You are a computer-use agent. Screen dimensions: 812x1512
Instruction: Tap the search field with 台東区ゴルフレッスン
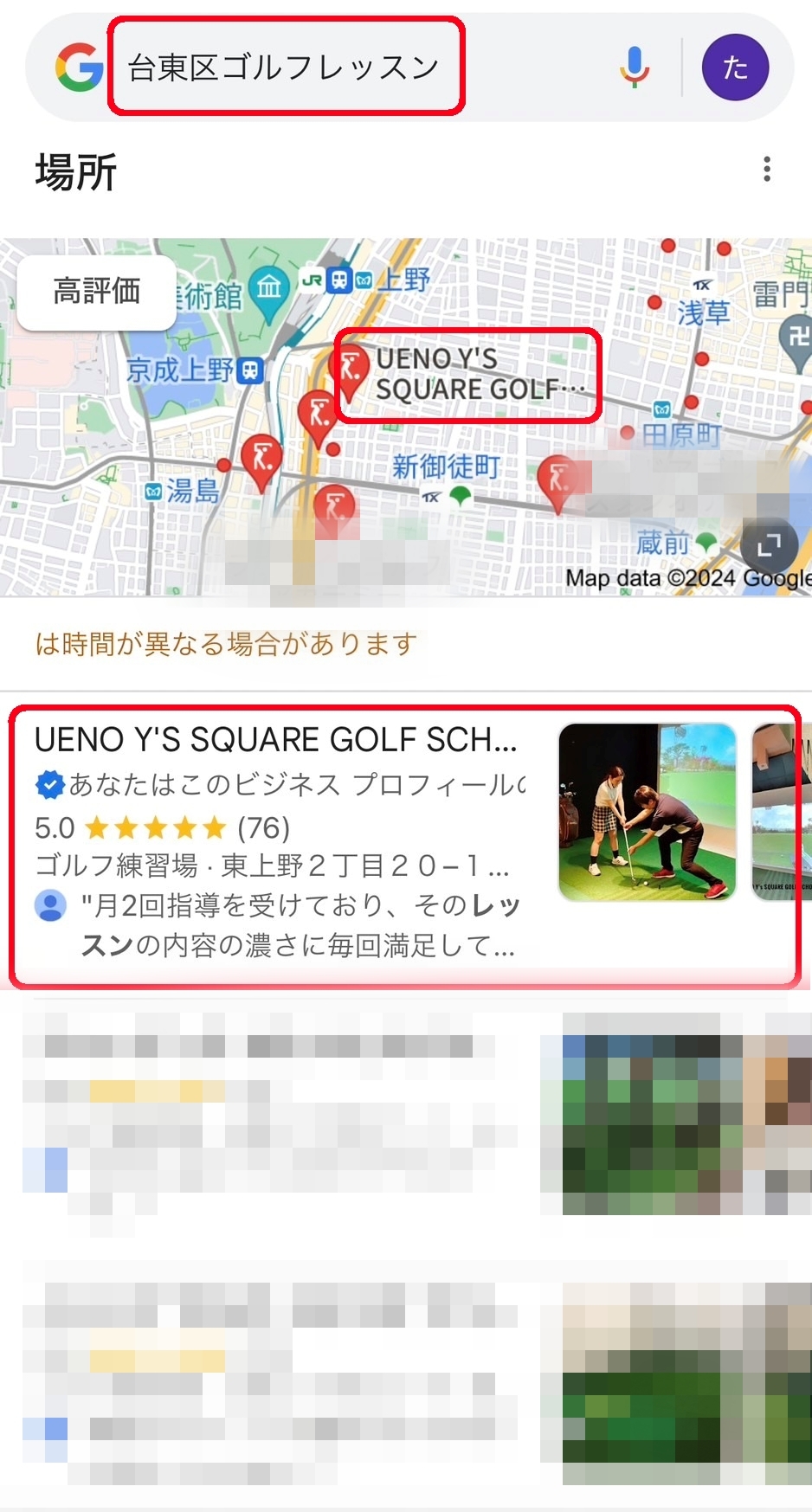click(x=286, y=68)
